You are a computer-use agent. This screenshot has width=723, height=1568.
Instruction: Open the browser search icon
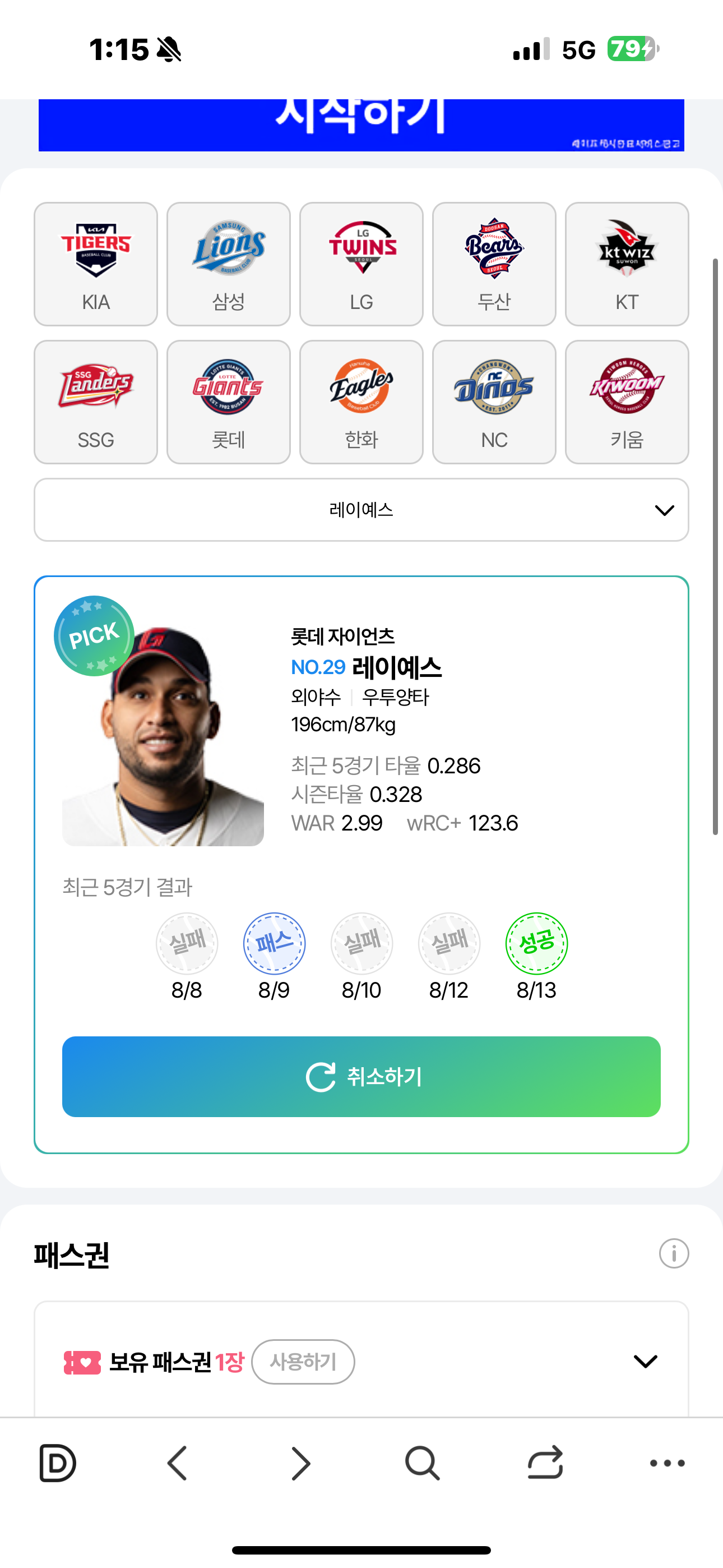tap(421, 1463)
